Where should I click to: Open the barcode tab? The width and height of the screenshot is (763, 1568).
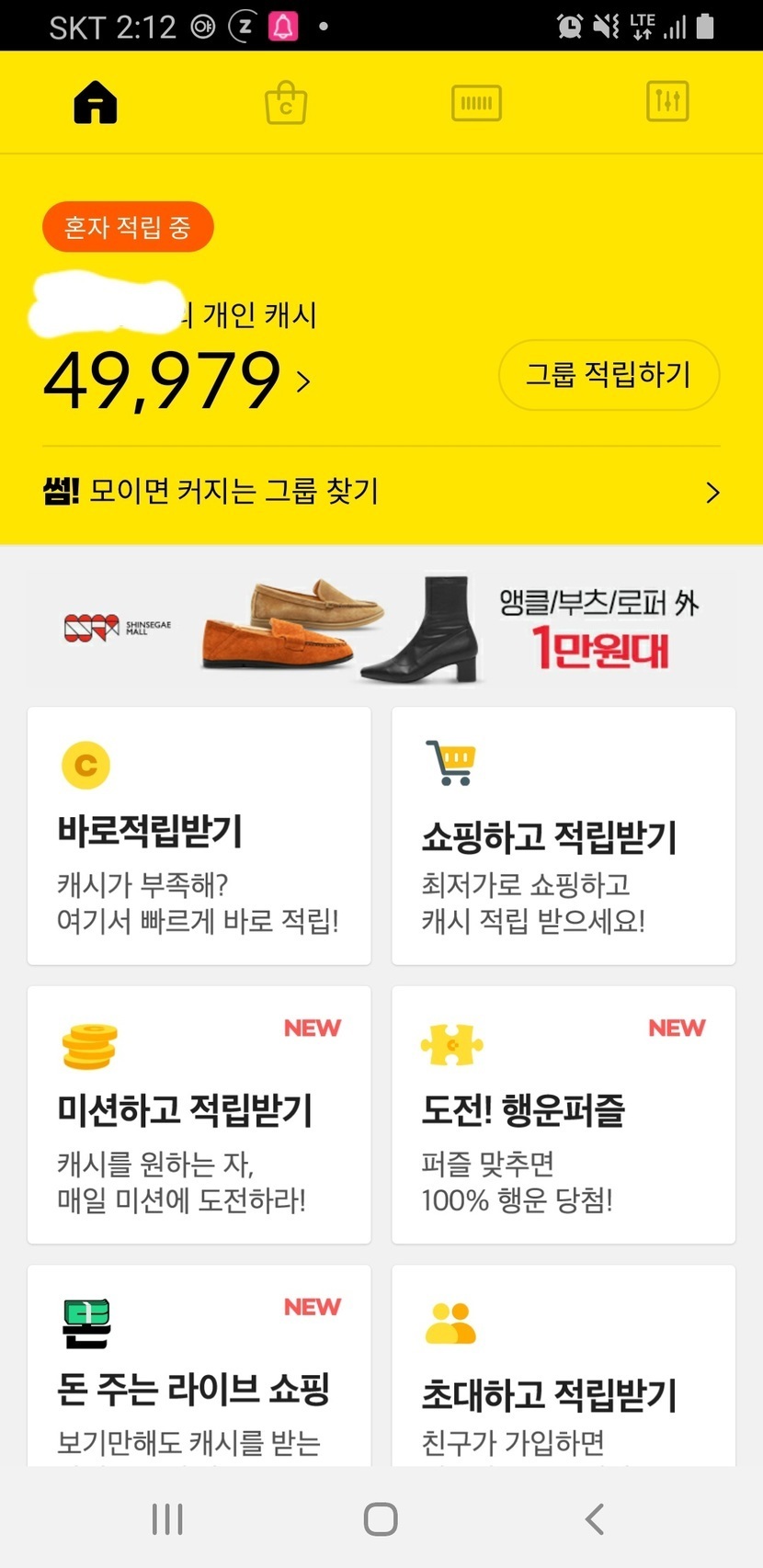click(x=476, y=102)
